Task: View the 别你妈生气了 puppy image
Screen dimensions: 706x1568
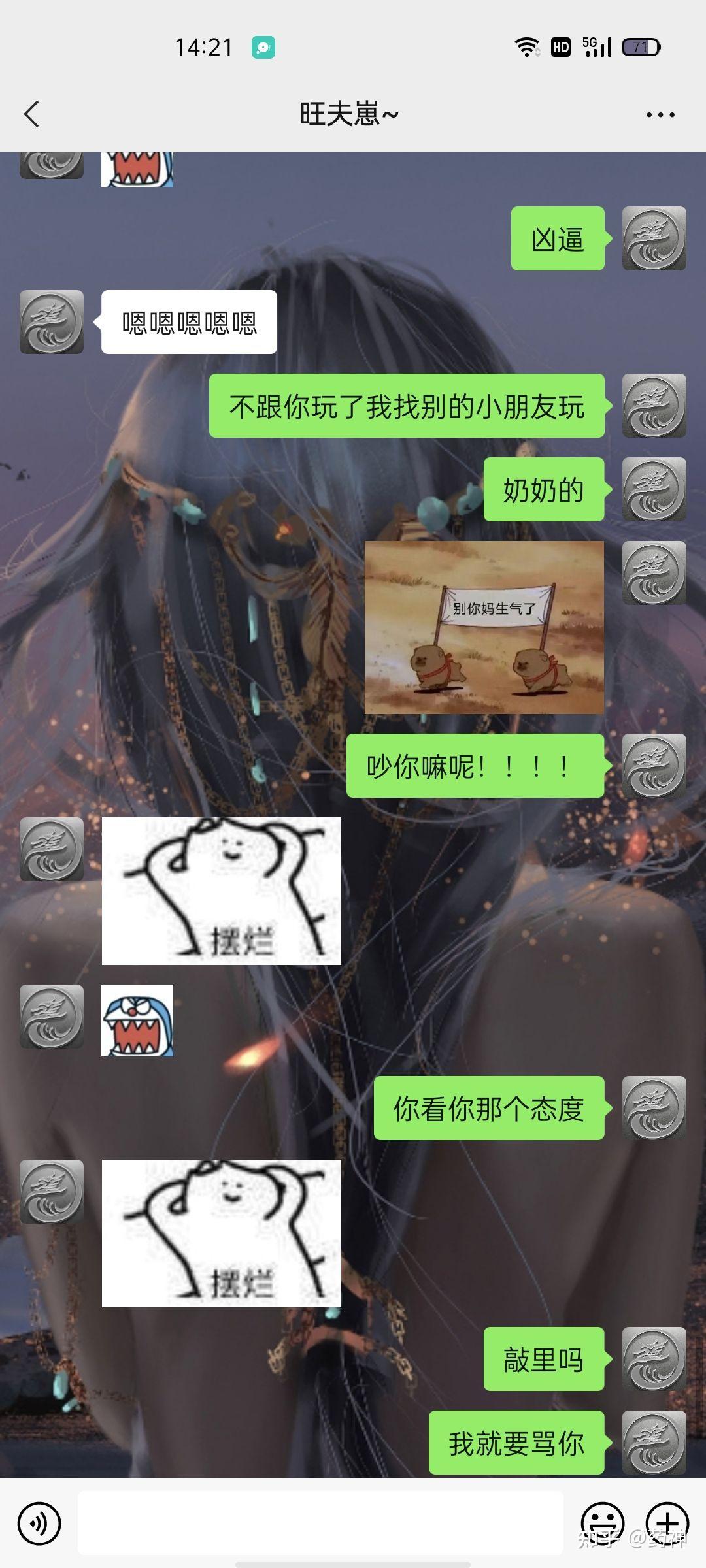Action: pos(484,627)
